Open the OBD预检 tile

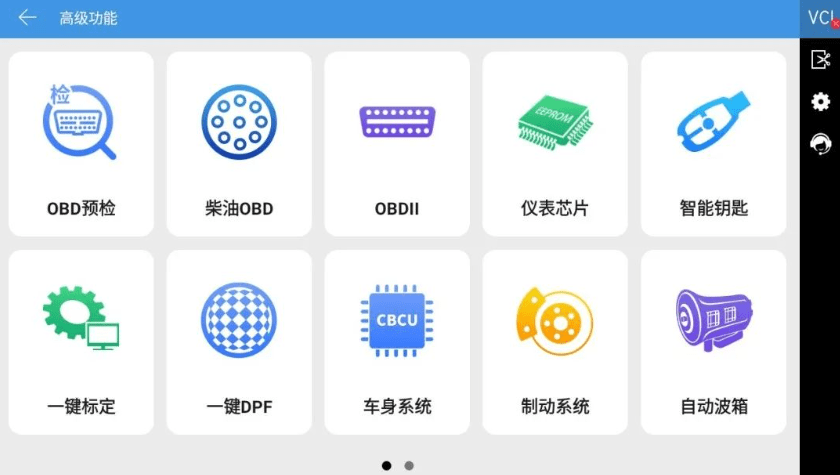81,144
